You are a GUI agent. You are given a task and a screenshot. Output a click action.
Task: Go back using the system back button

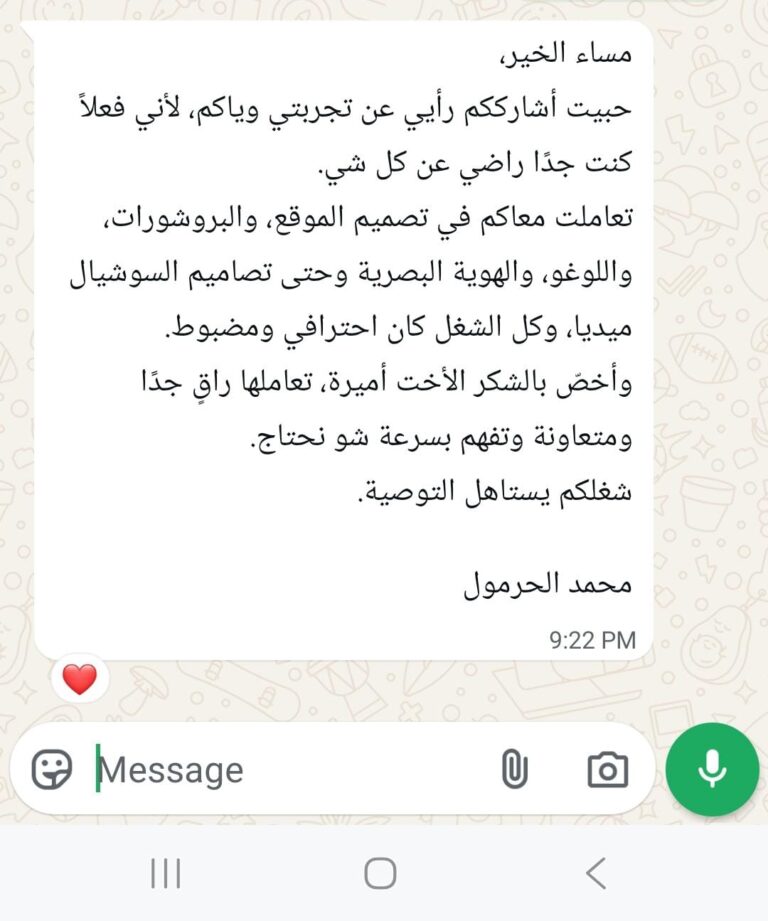point(596,874)
